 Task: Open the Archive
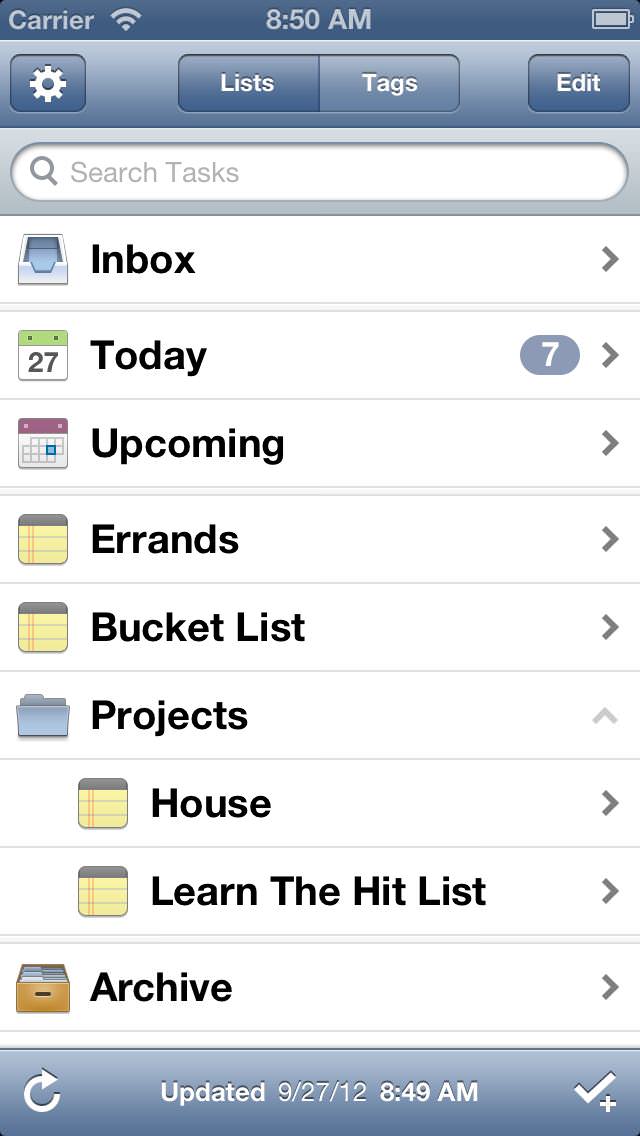(320, 987)
